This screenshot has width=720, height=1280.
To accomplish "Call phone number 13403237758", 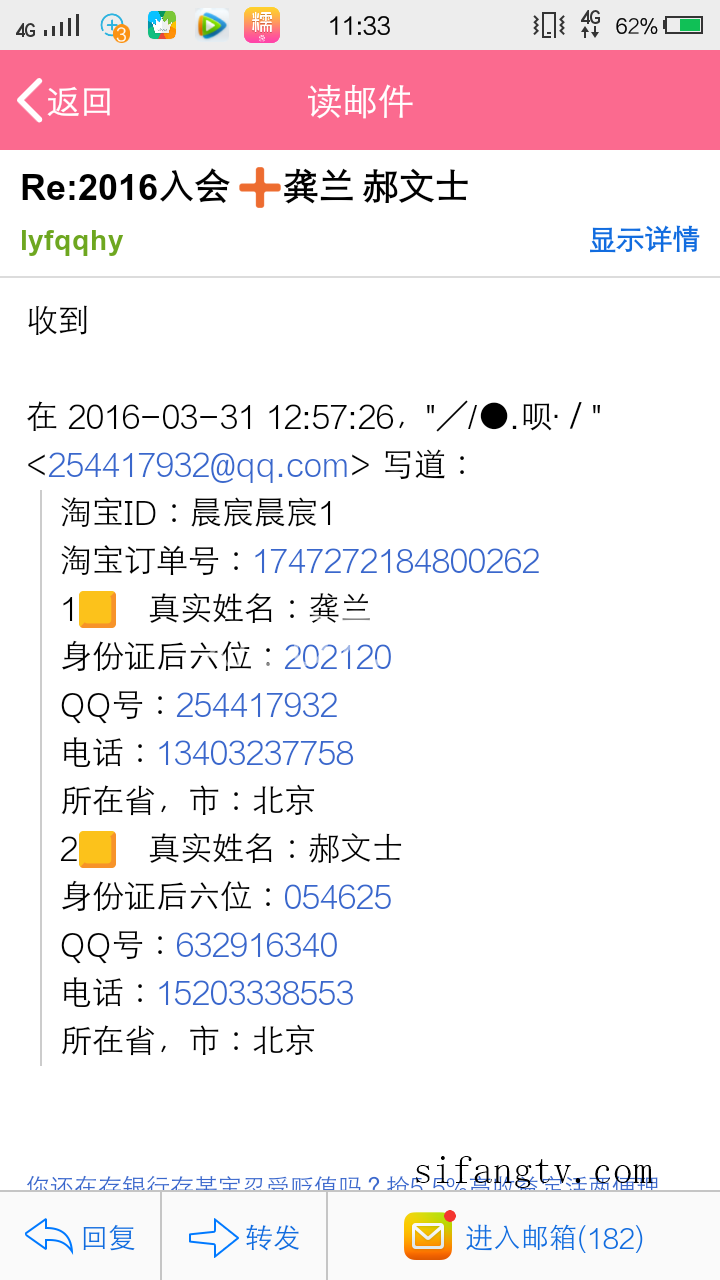I will tap(255, 753).
